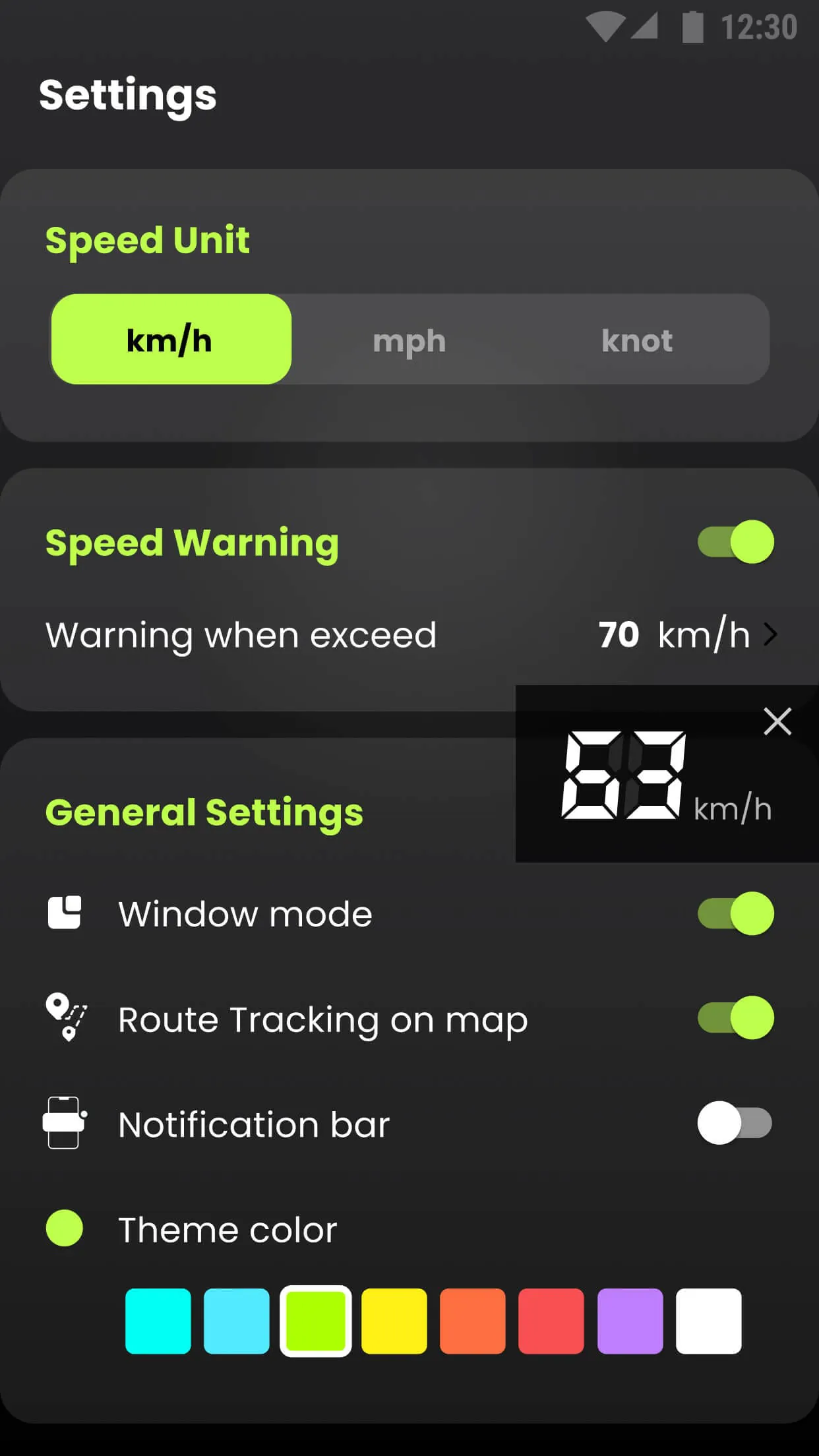Select the white theme color
This screenshot has width=819, height=1456.
[709, 1321]
